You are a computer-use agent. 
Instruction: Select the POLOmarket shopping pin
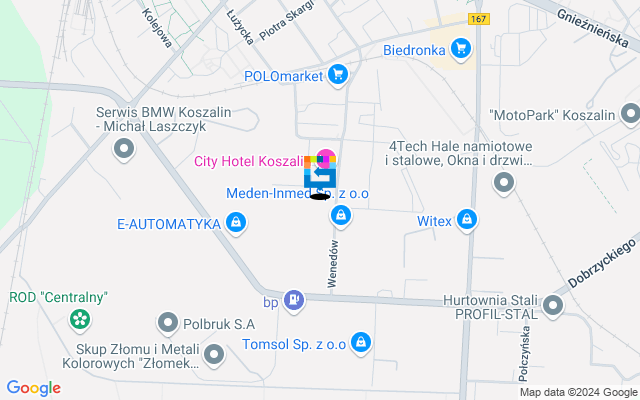[x=337, y=73]
